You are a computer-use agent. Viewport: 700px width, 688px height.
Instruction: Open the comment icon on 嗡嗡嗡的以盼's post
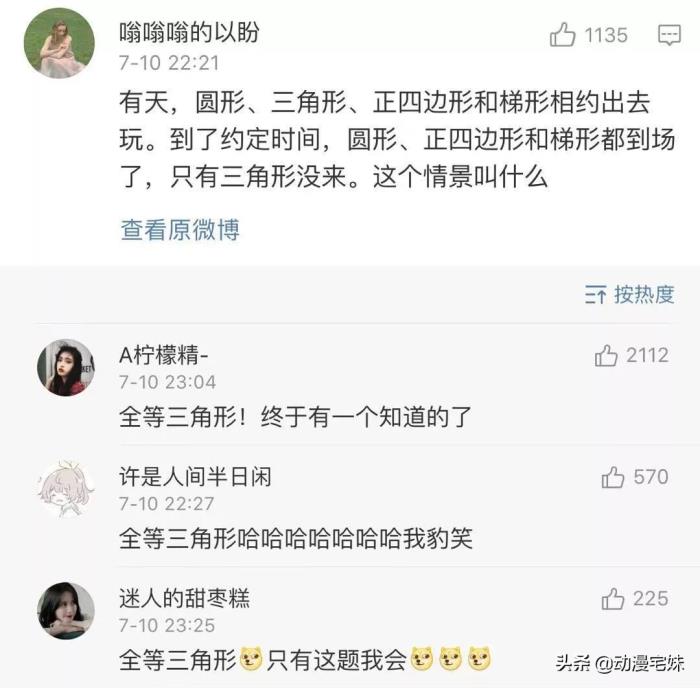pos(669,36)
